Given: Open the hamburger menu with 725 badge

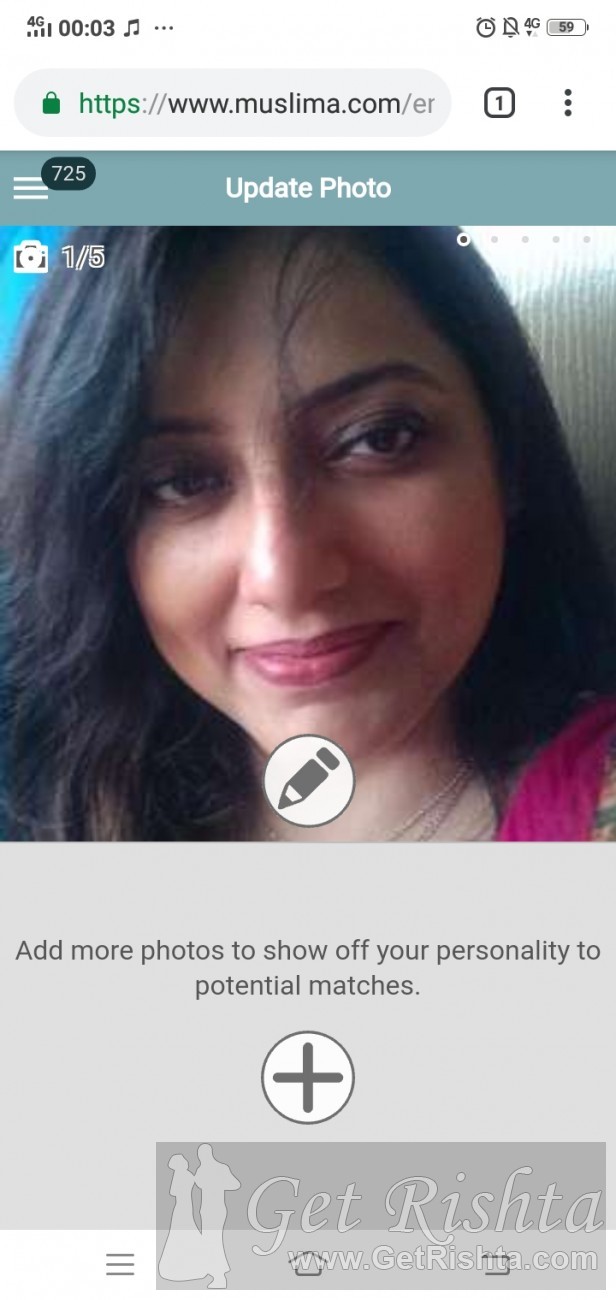Looking at the screenshot, I should pyautogui.click(x=31, y=188).
